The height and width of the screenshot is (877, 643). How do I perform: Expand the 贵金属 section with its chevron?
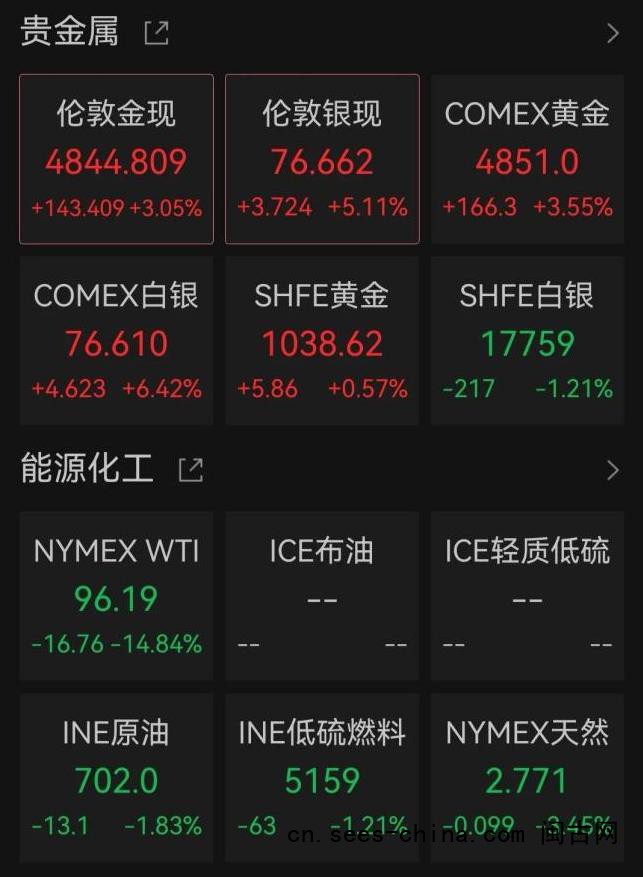click(x=613, y=33)
